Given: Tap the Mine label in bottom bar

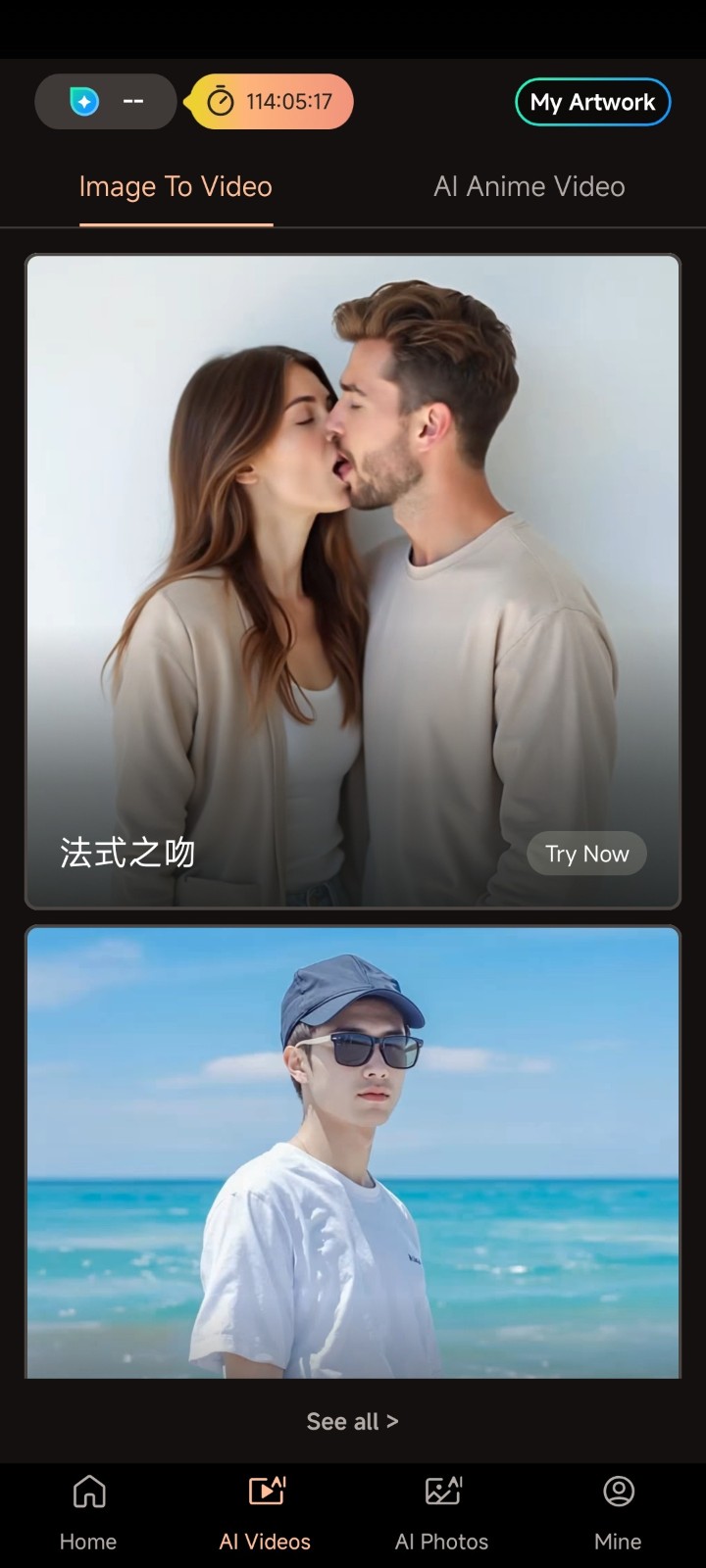Looking at the screenshot, I should pos(618,1542).
